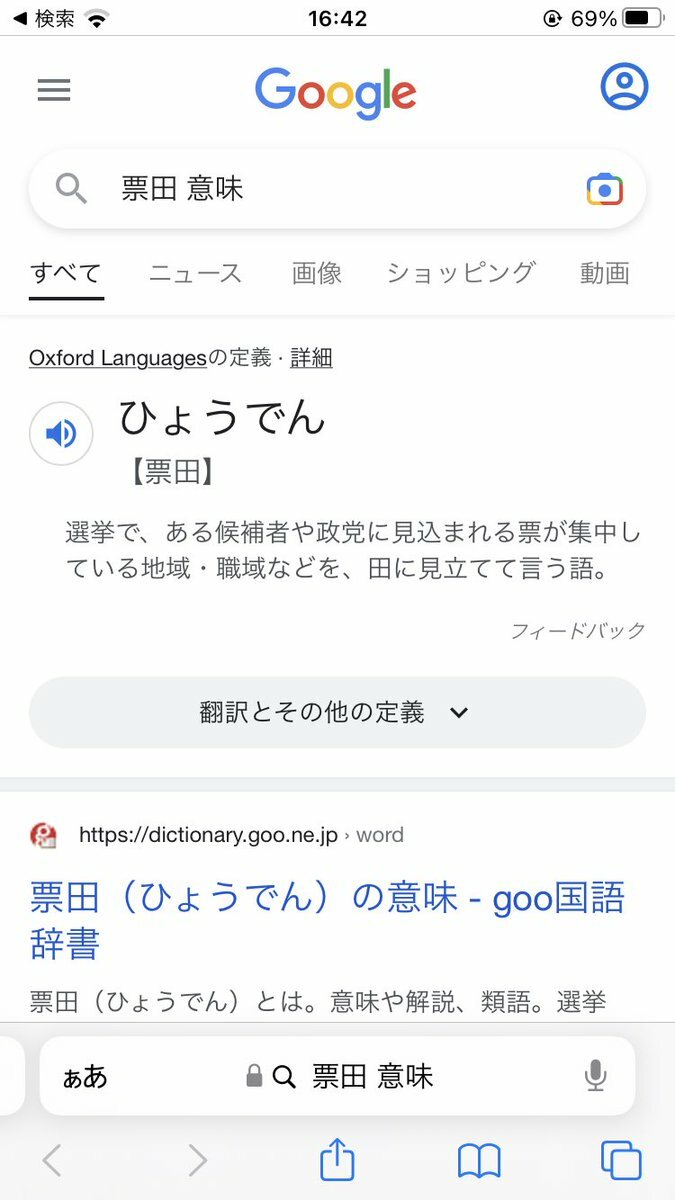The image size is (675, 1200).
Task: Expand 翻訳とその他の定義
Action: tap(337, 712)
